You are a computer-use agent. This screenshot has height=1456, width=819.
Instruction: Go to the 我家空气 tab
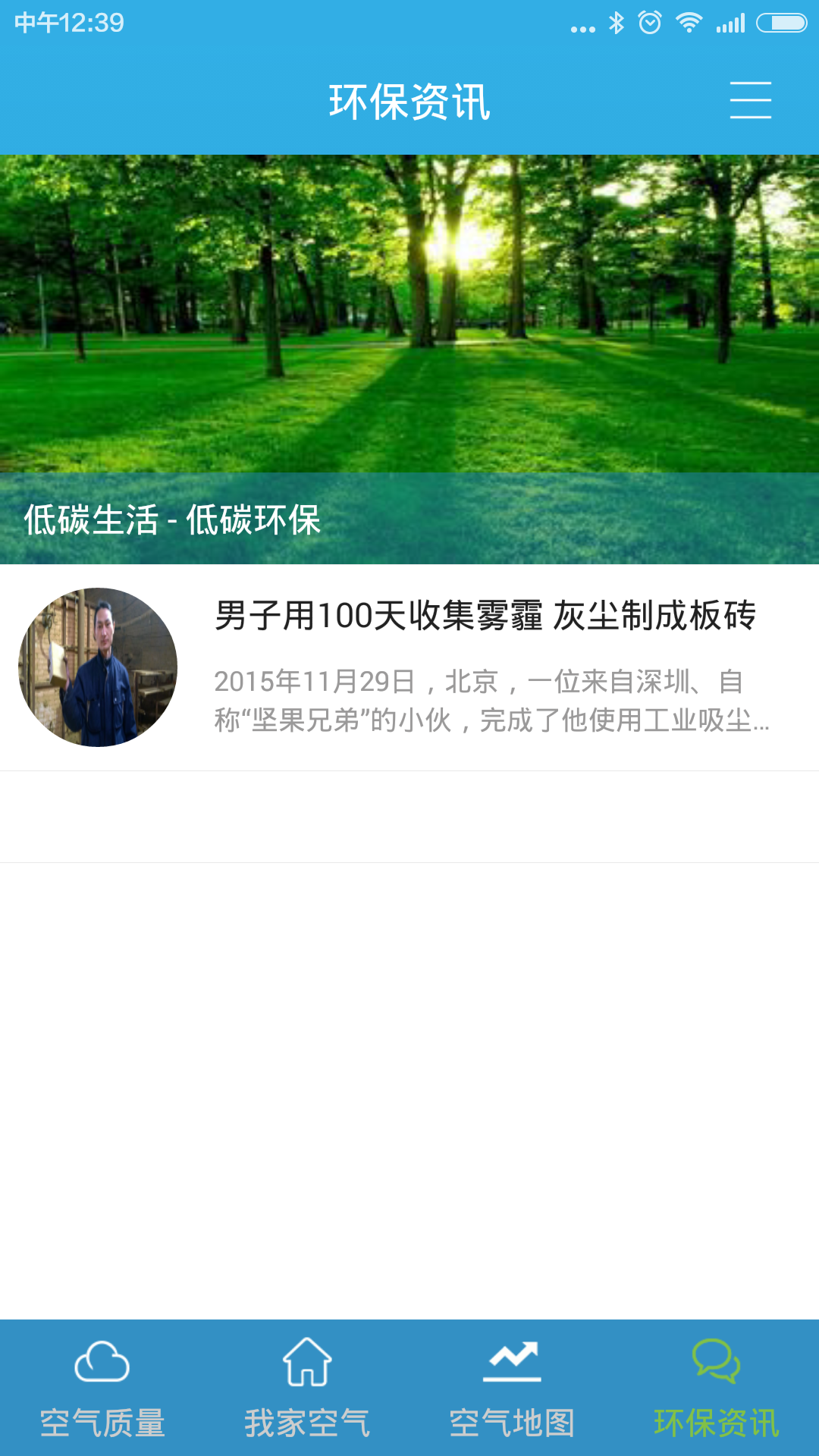click(307, 1388)
